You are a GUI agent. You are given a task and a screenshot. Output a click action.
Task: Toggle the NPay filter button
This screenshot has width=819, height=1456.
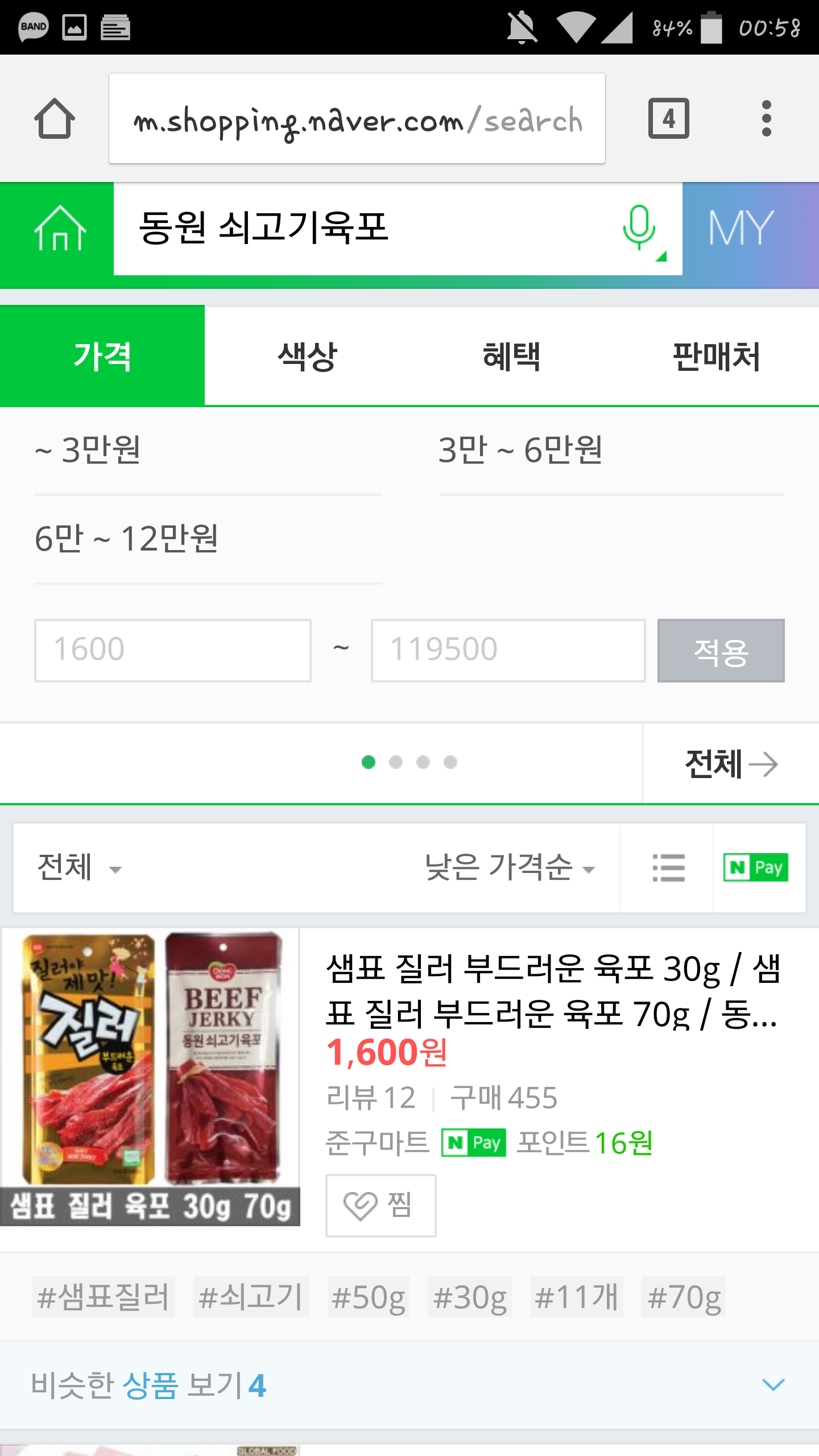(756, 868)
